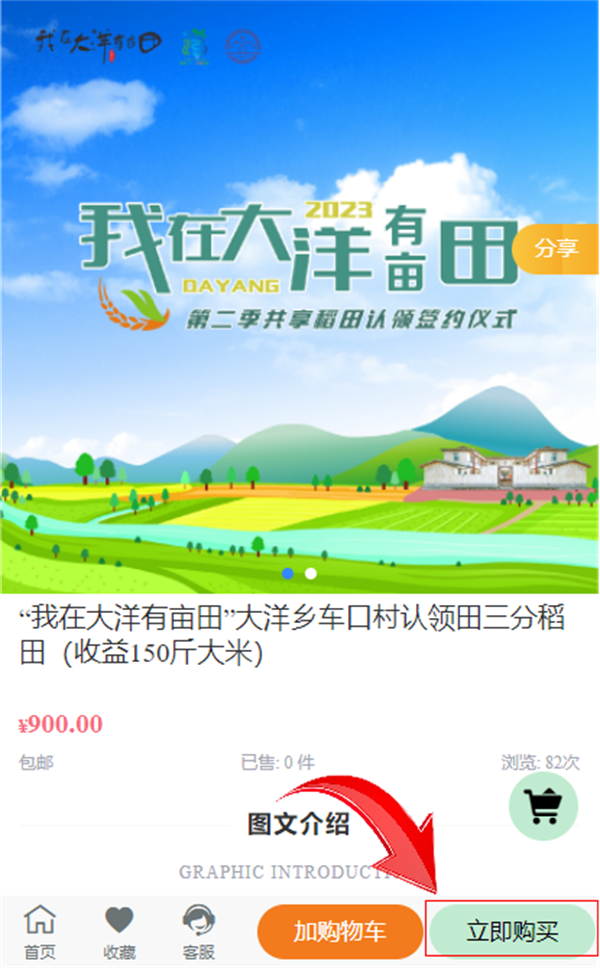Open the floating shopping cart
The height and width of the screenshot is (968, 600).
pyautogui.click(x=543, y=805)
